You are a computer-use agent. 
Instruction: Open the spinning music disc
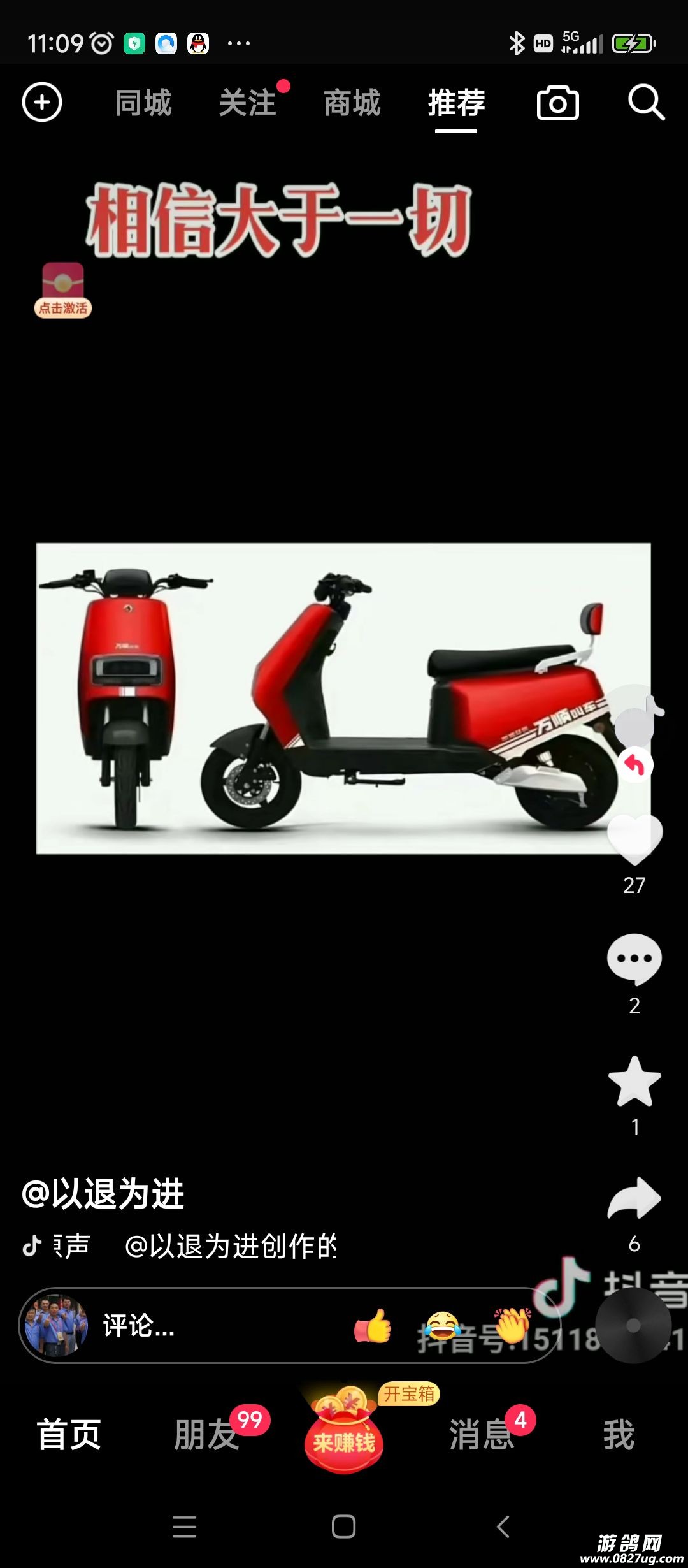(x=633, y=1325)
